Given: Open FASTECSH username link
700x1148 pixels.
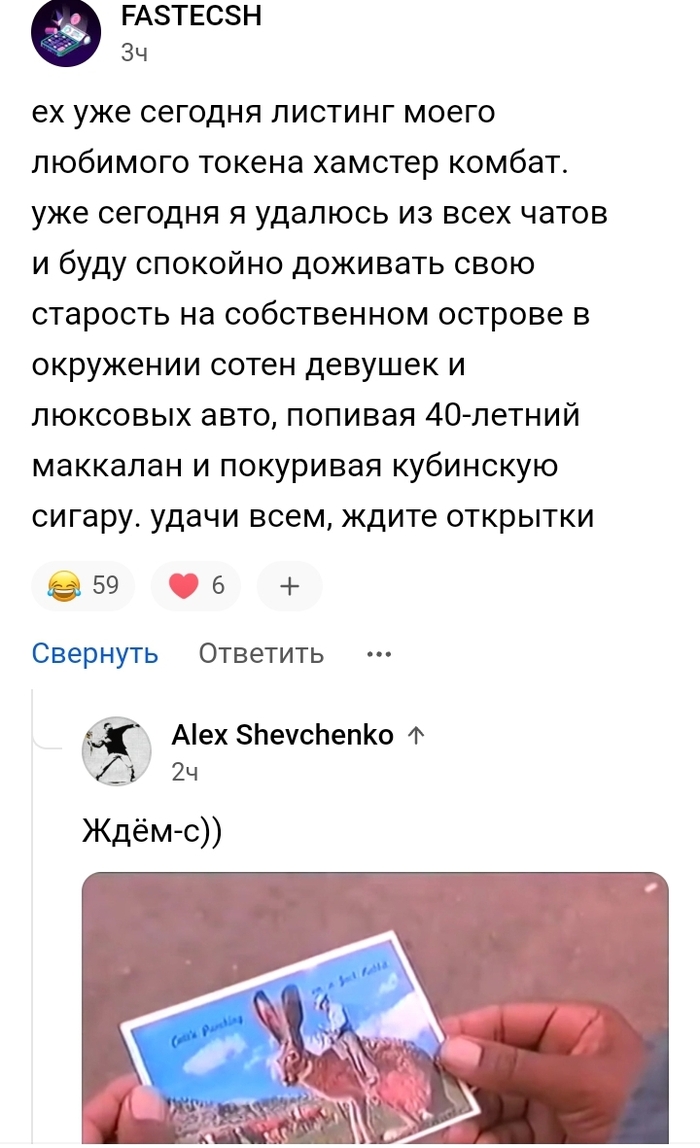Looking at the screenshot, I should click(189, 17).
